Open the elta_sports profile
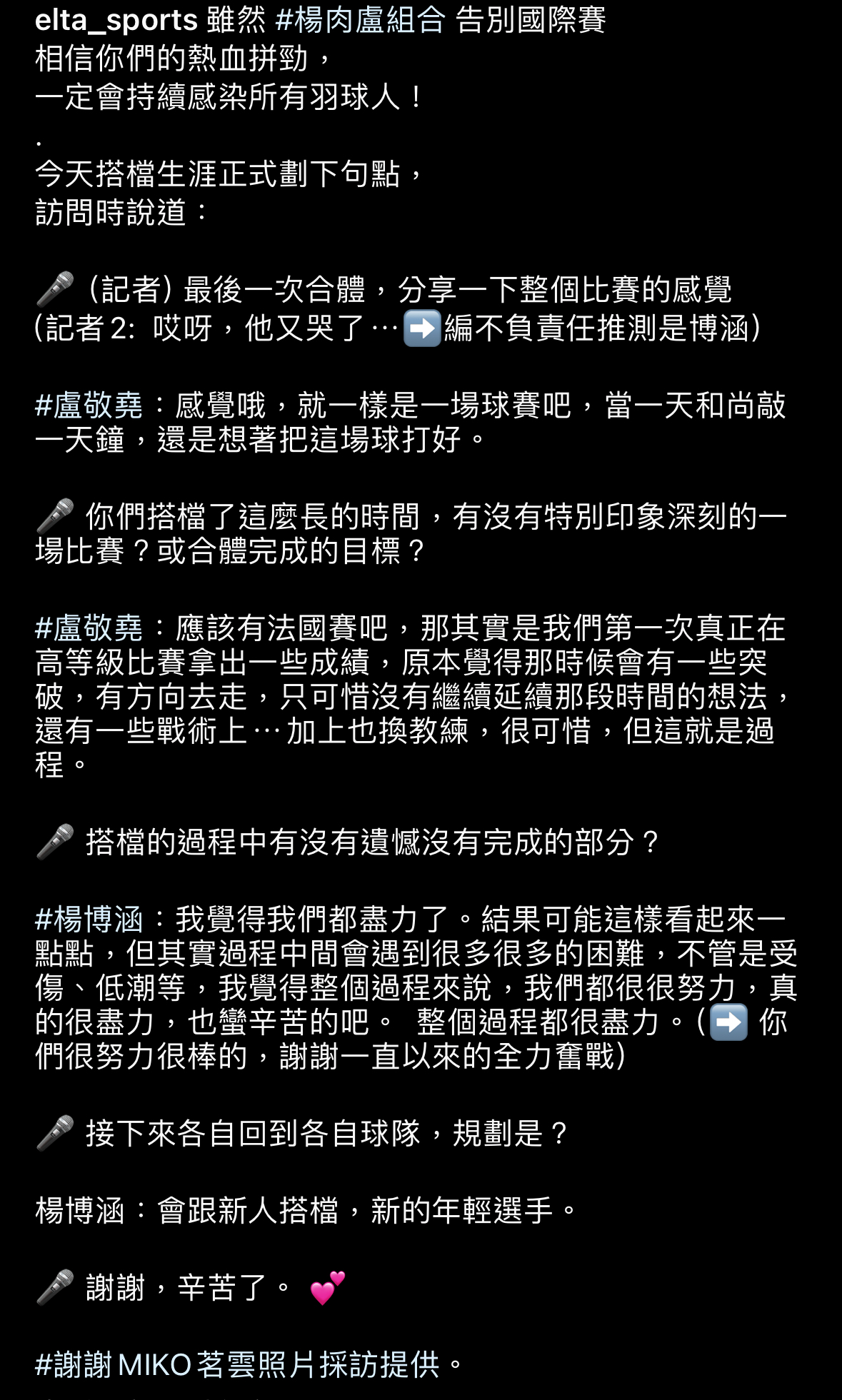The image size is (842, 1400). pos(116,20)
